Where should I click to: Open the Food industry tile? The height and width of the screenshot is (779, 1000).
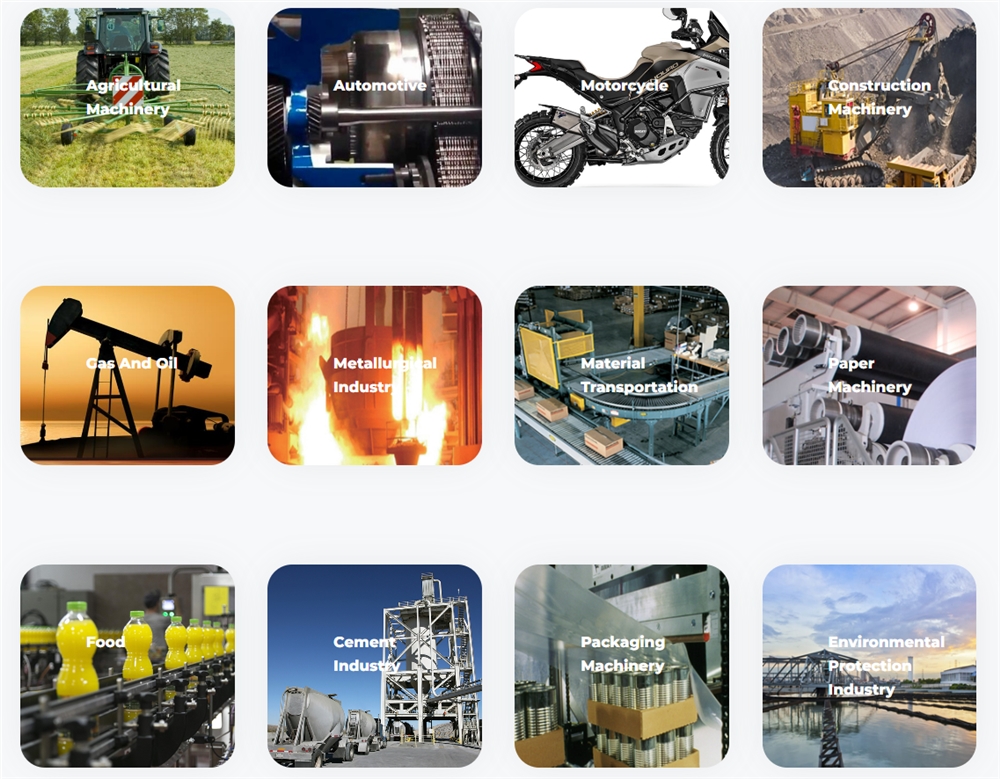click(127, 665)
